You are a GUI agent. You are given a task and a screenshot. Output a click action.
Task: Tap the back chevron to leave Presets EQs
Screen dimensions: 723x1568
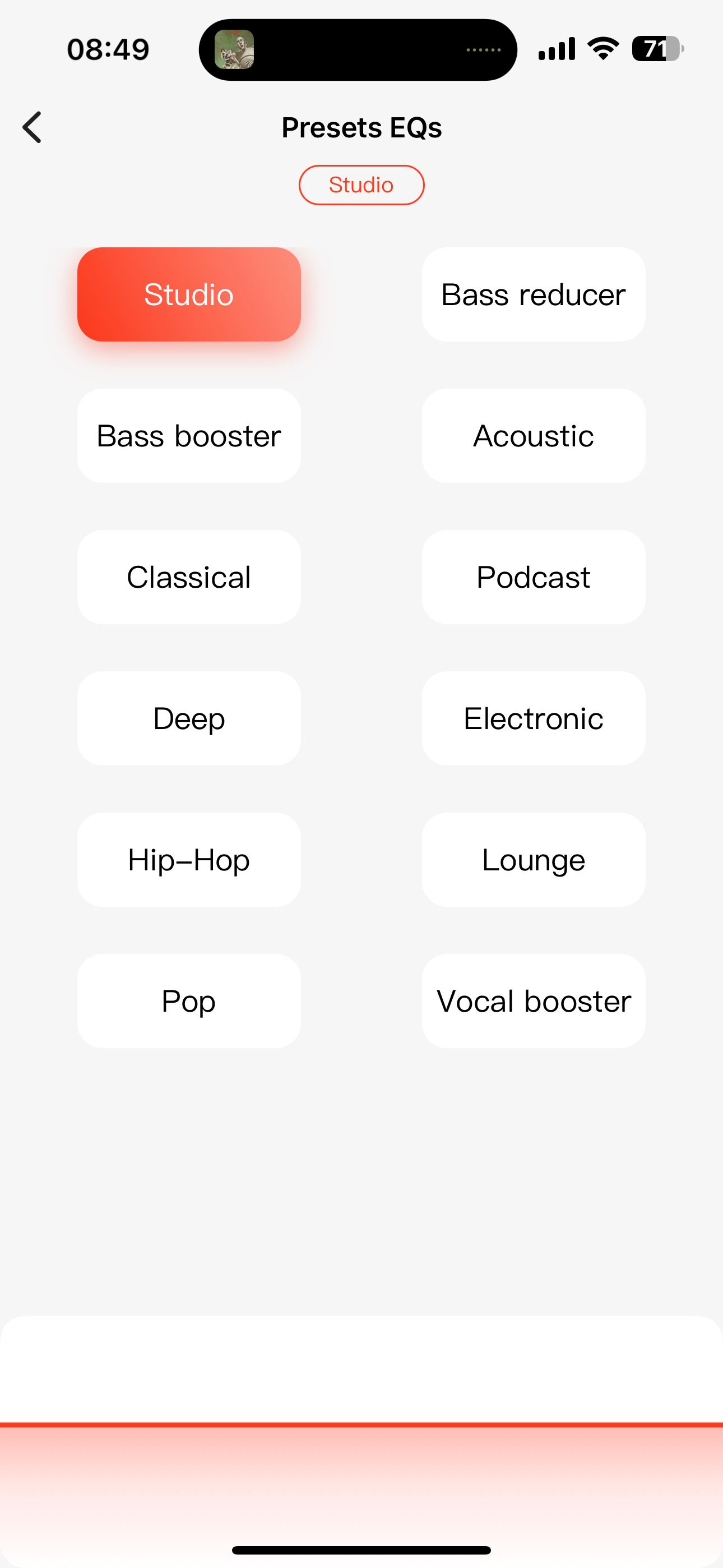pos(33,127)
